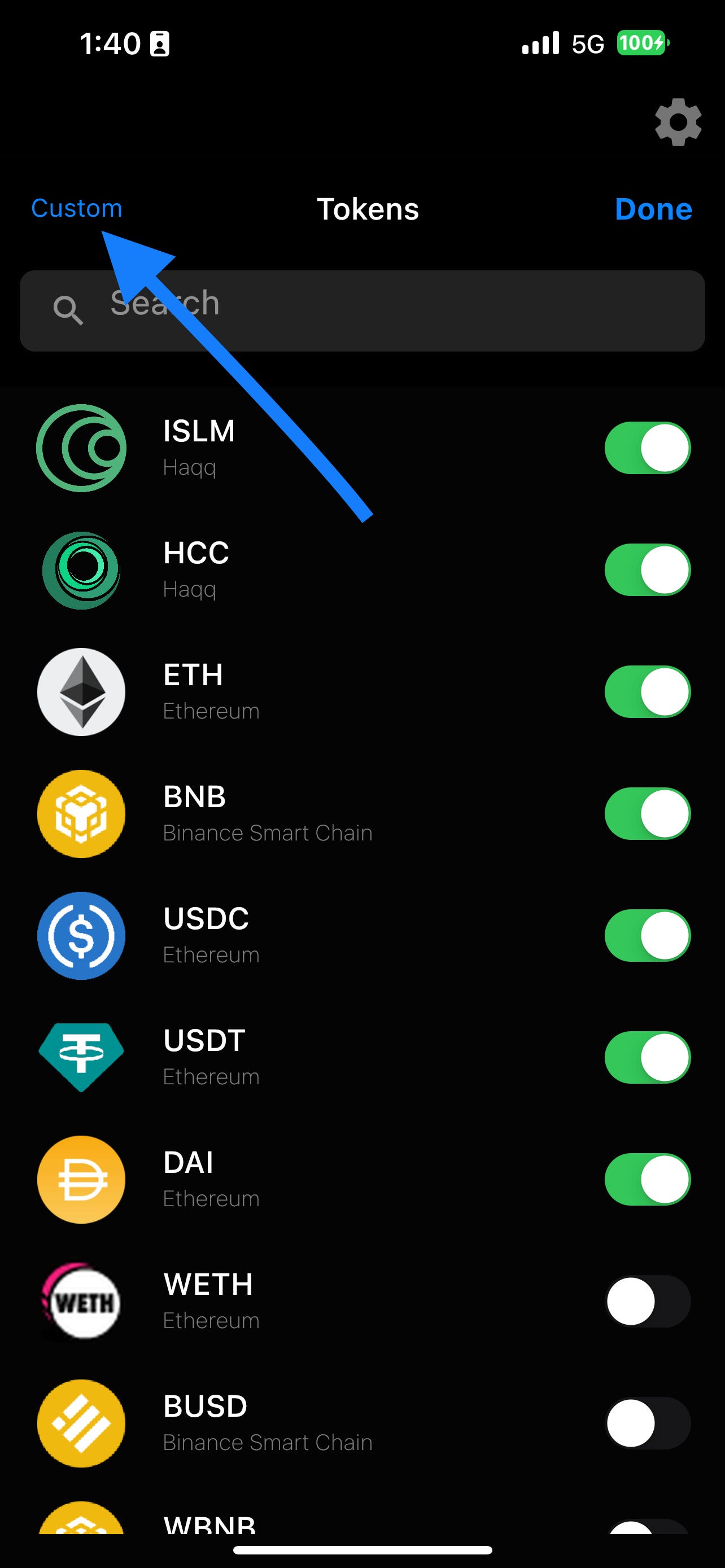Confirm token selection with Done
This screenshot has height=1568, width=725.
(x=653, y=209)
